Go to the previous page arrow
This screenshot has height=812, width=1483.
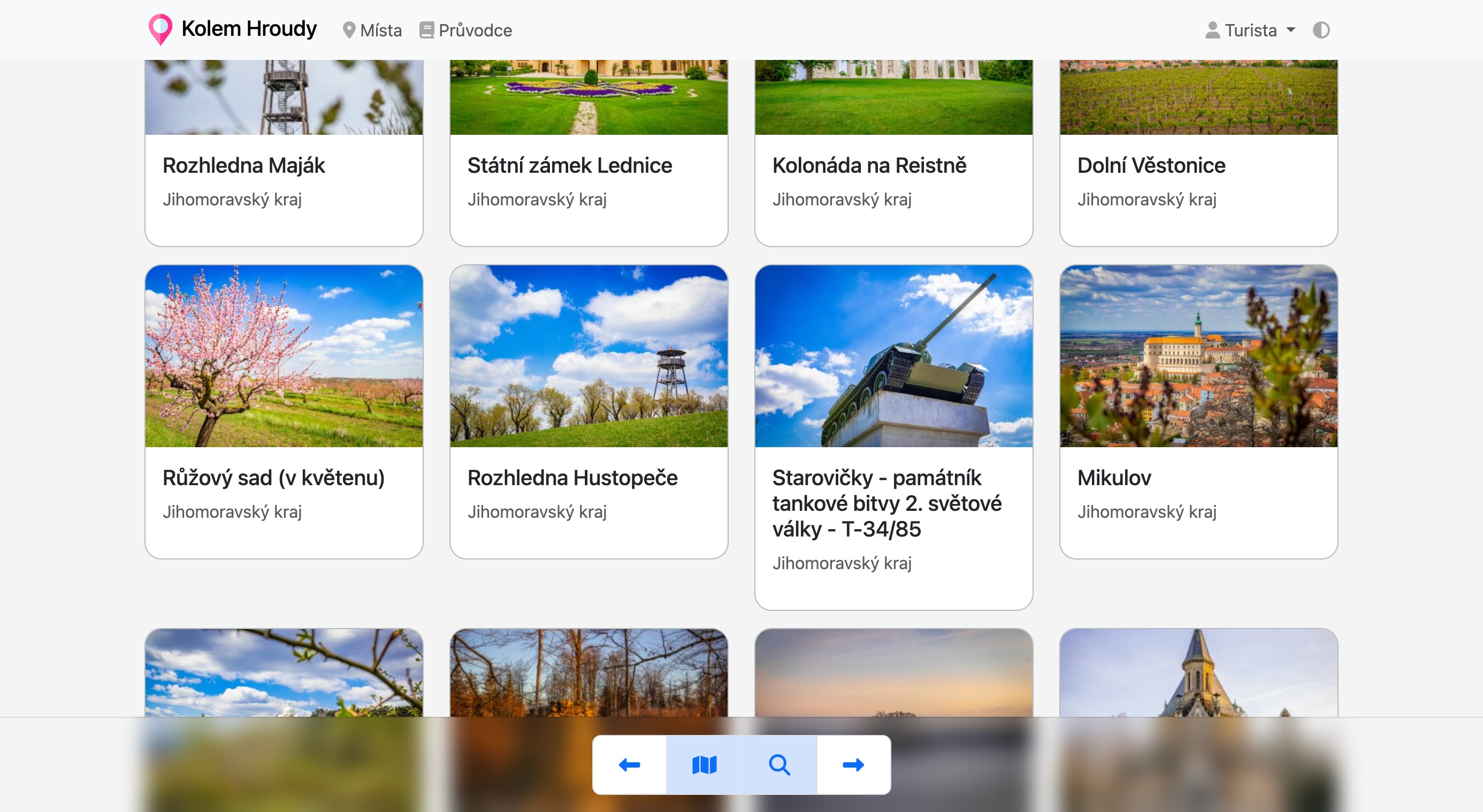coord(629,765)
